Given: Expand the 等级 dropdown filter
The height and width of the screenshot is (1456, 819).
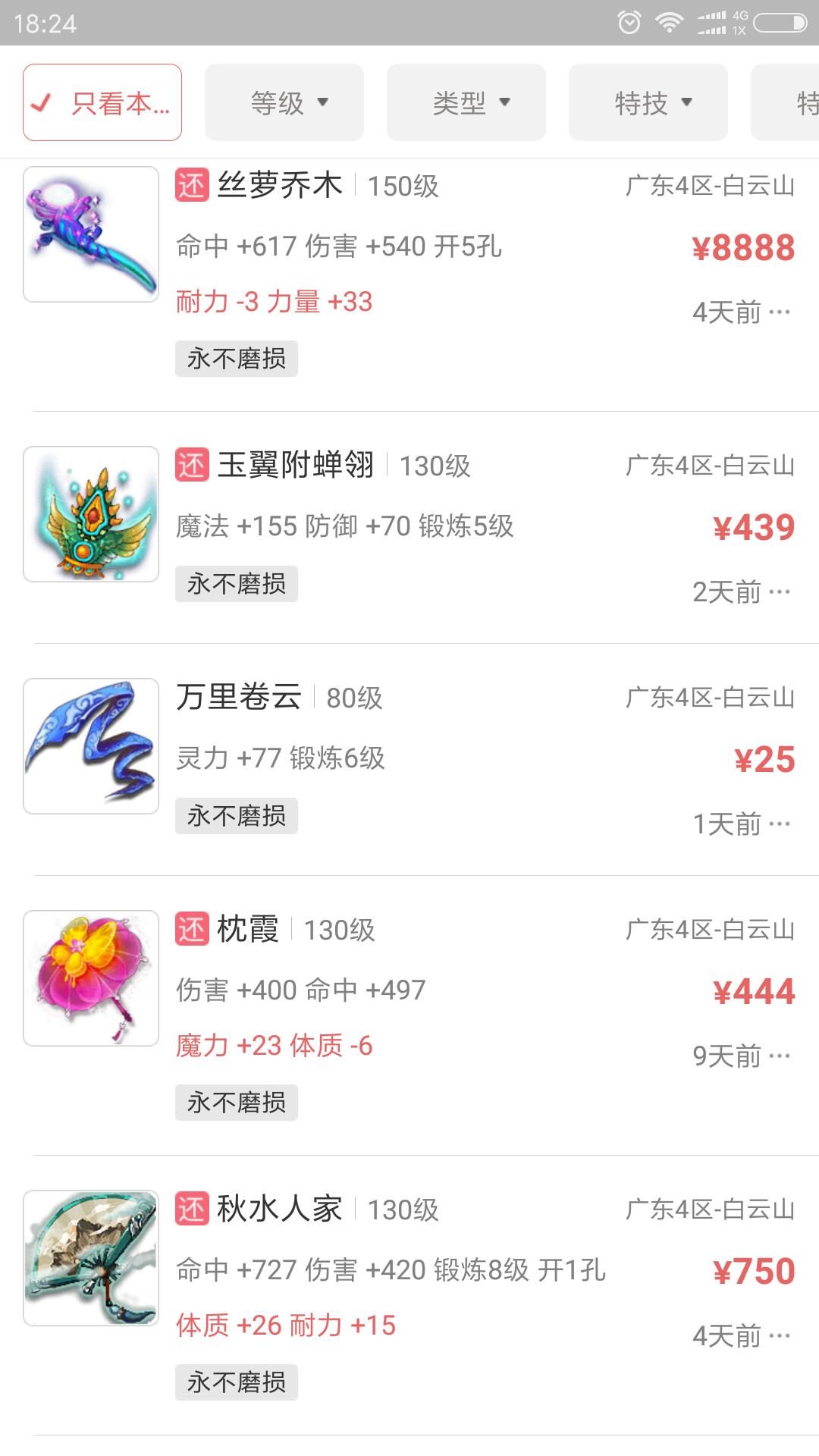Looking at the screenshot, I should (284, 102).
